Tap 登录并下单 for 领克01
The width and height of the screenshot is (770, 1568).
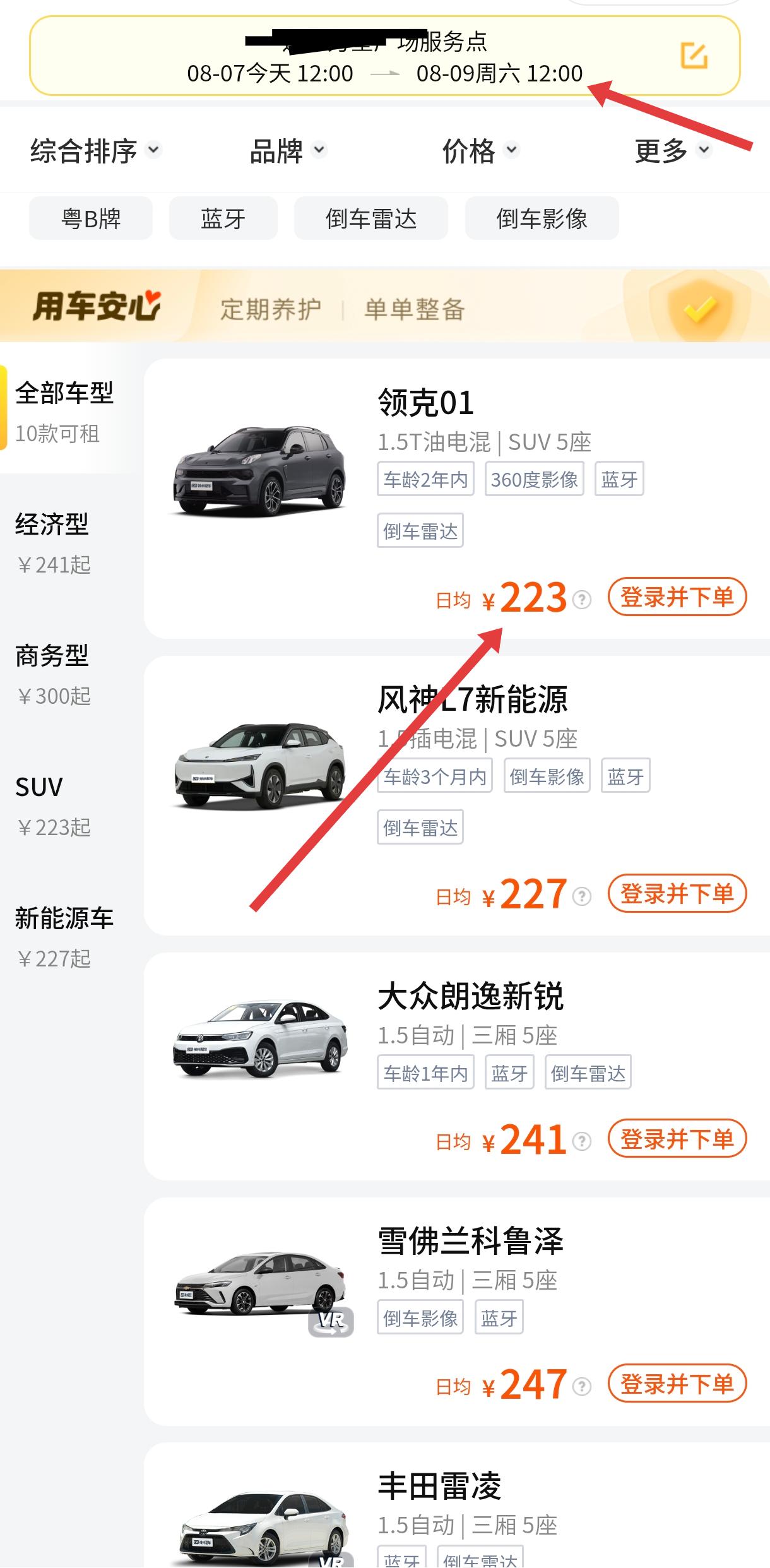coord(677,597)
